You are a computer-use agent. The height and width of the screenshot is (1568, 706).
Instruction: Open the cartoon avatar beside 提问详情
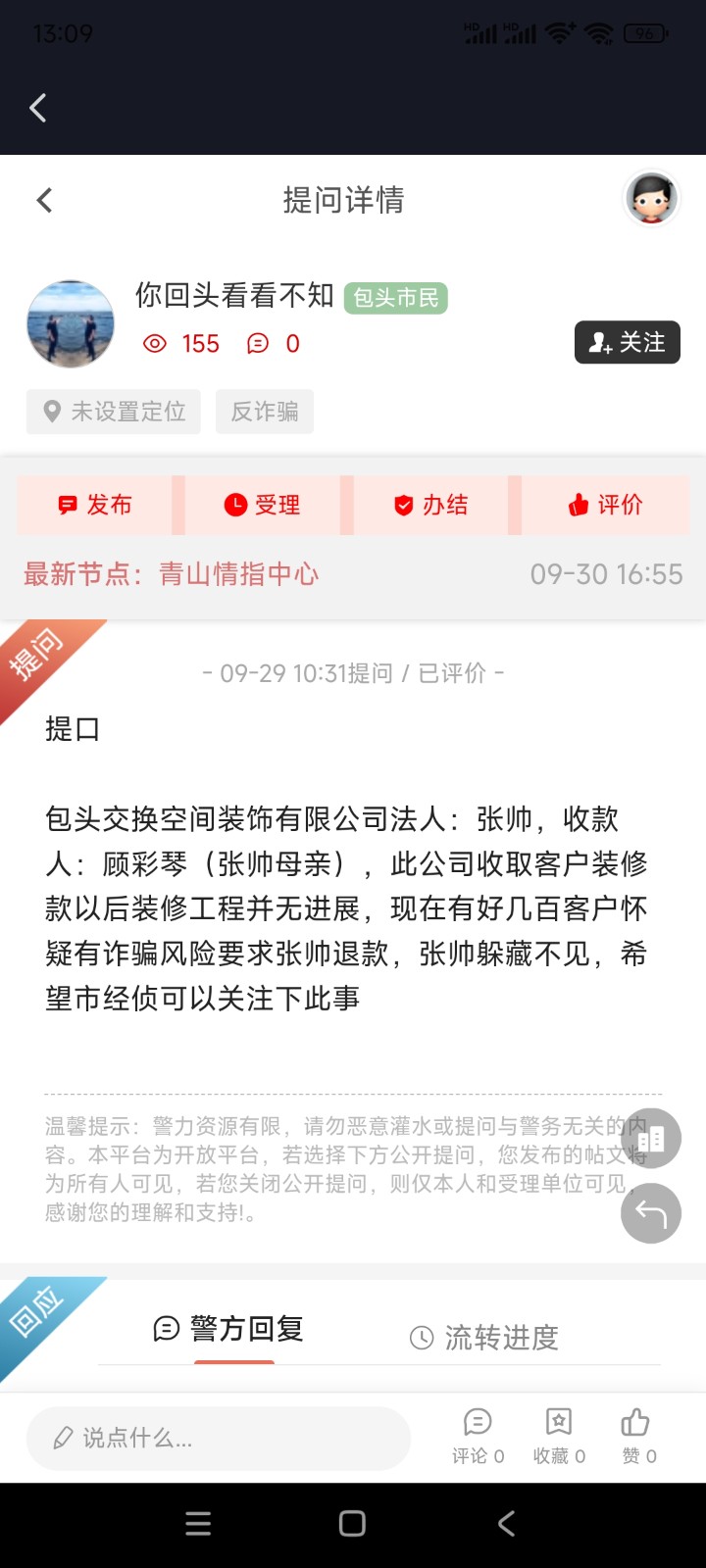pos(651,199)
